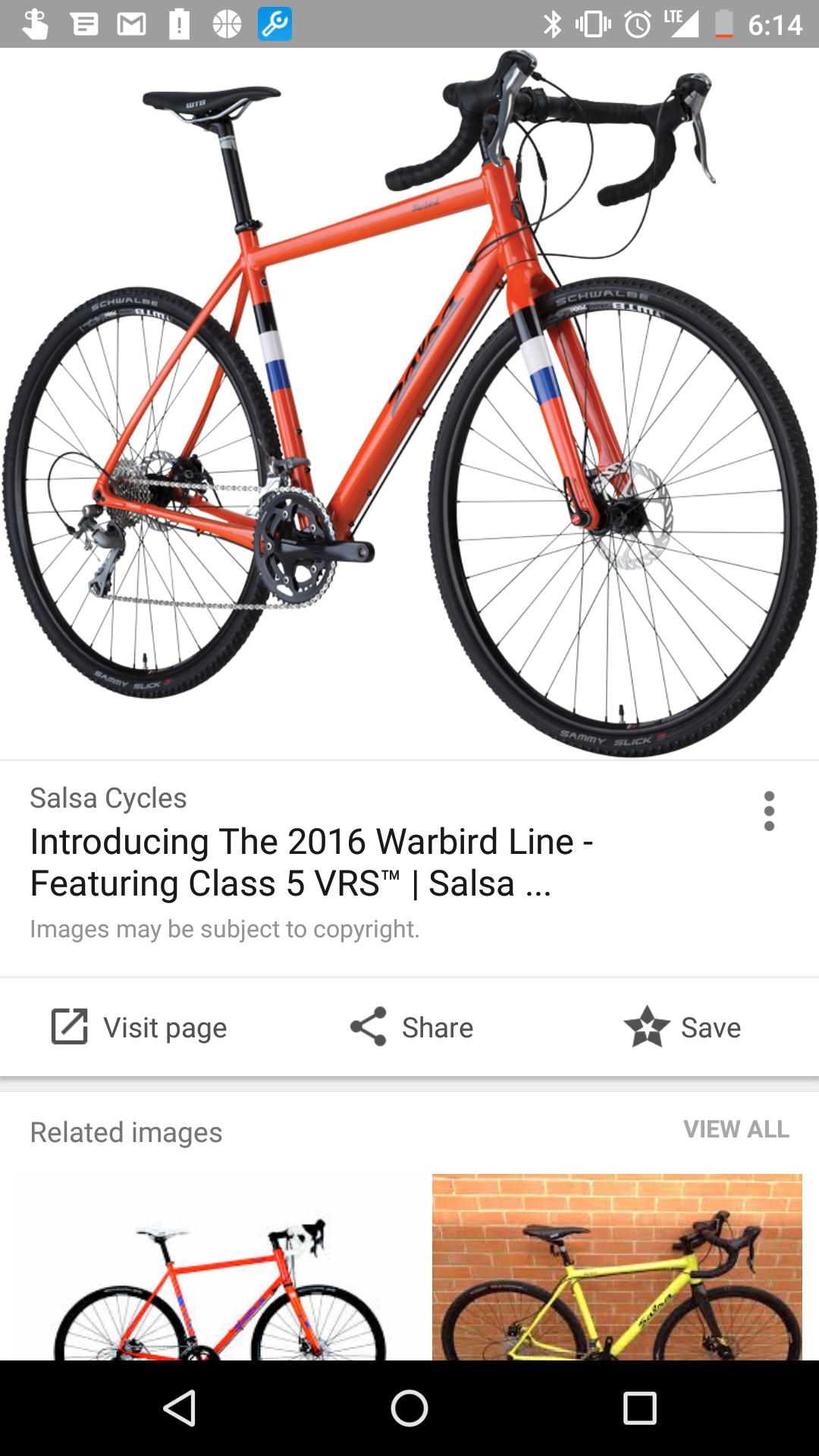Screen dimensions: 819x1456
Task: Open the main orange Warbird bike image
Action: tap(409, 402)
